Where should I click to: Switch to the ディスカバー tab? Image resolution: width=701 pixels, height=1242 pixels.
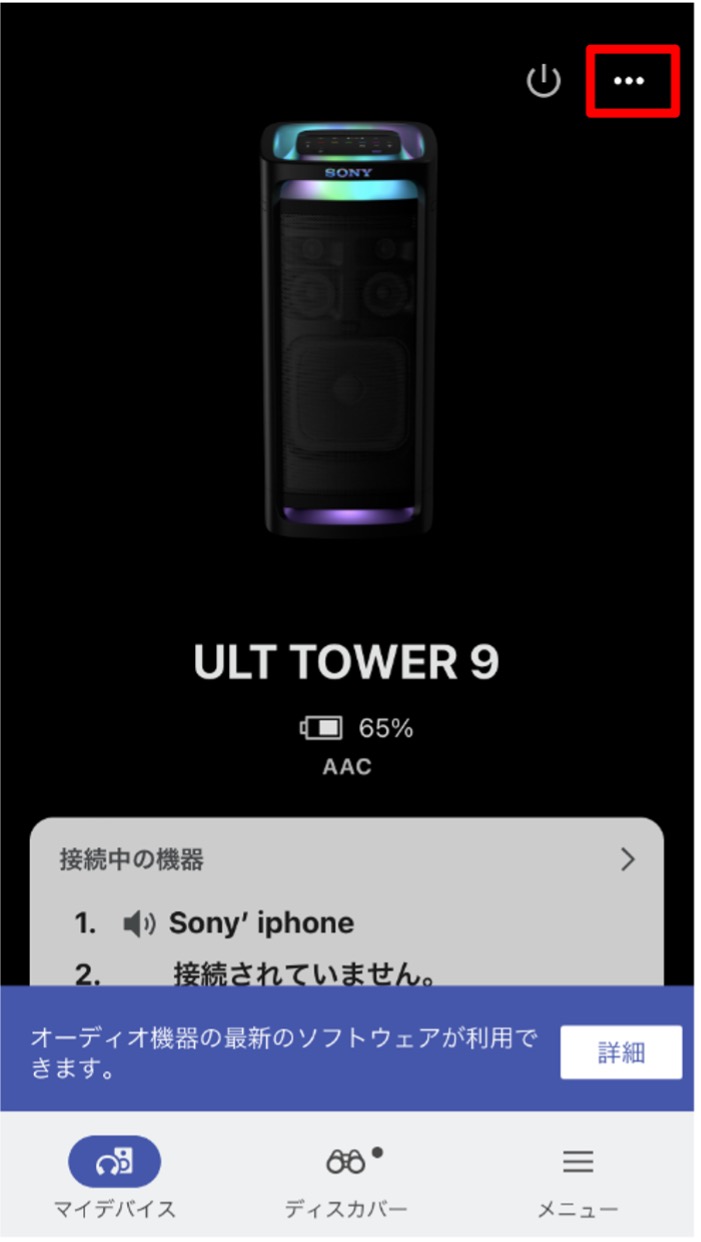[x=346, y=1178]
